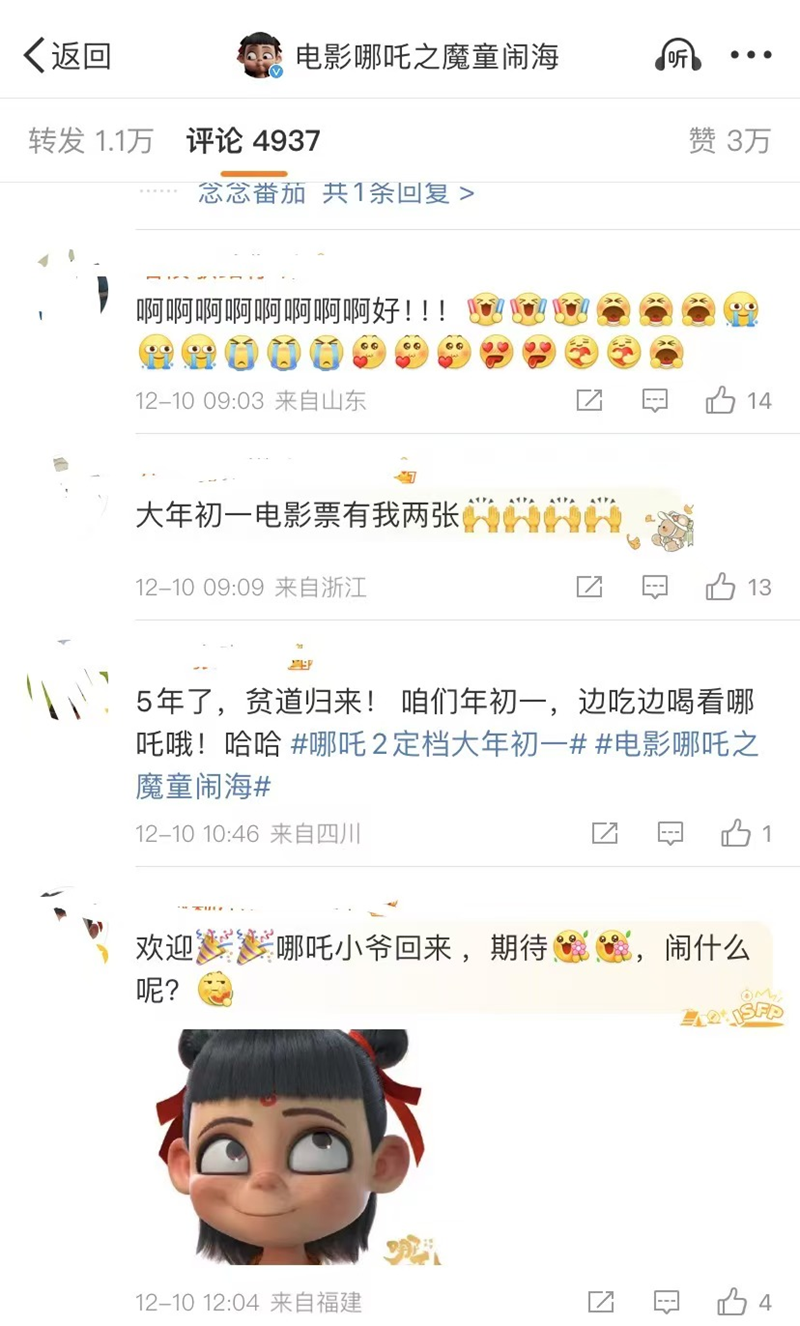800x1326 pixels.
Task: Open the three-dot overflow menu
Action: click(751, 56)
